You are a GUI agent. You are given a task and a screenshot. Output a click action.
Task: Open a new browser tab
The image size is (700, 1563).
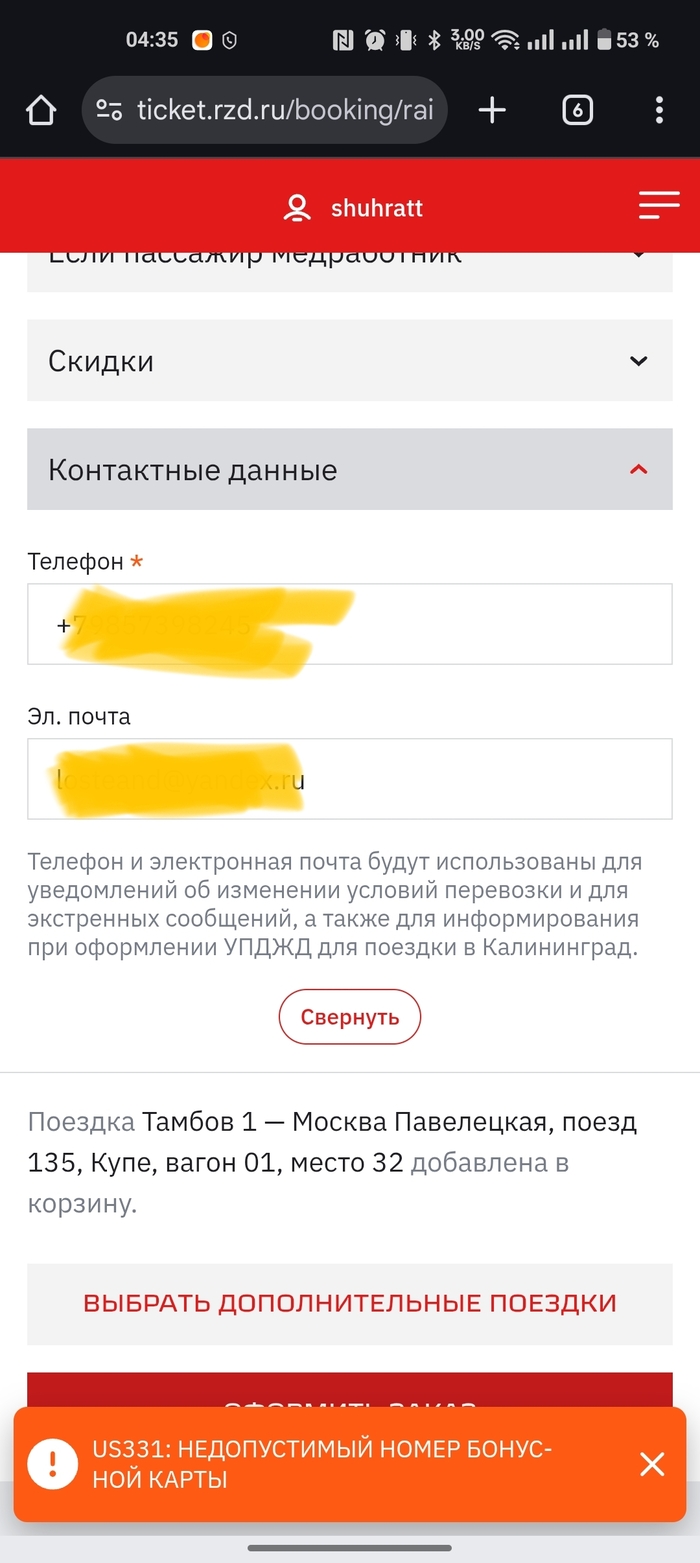click(x=492, y=110)
